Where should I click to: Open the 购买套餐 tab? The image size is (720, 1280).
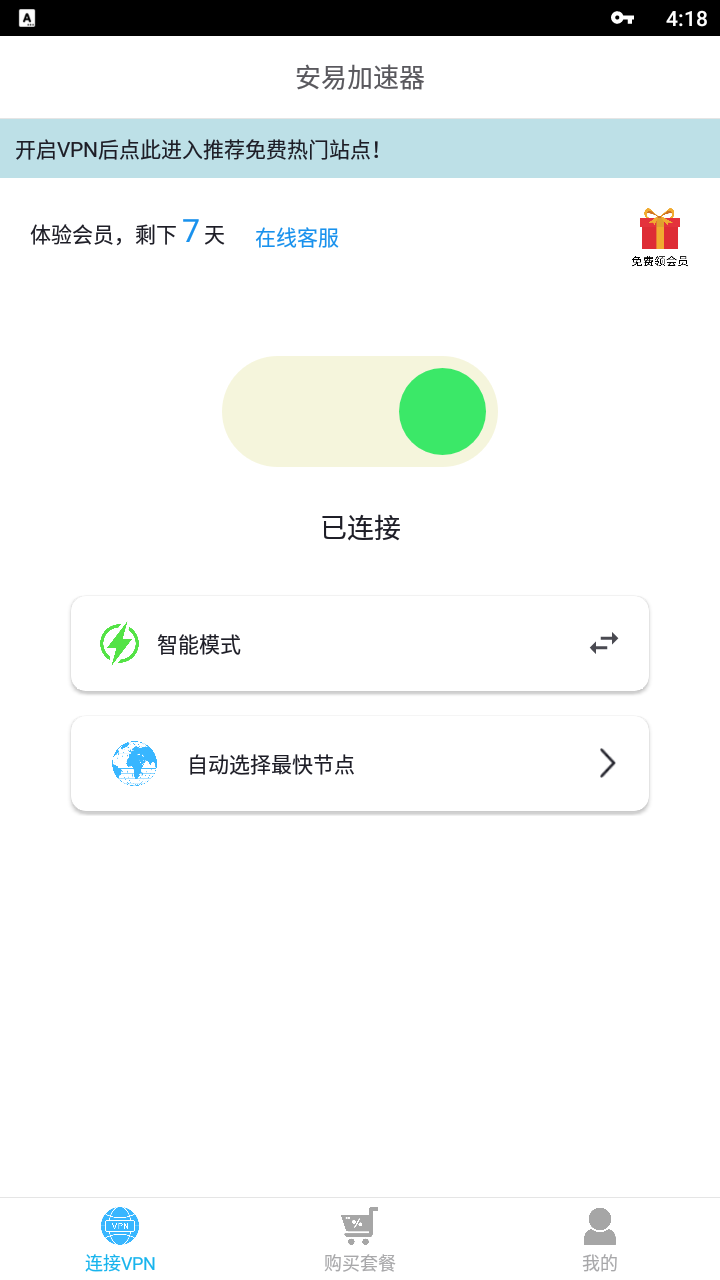click(x=359, y=1240)
